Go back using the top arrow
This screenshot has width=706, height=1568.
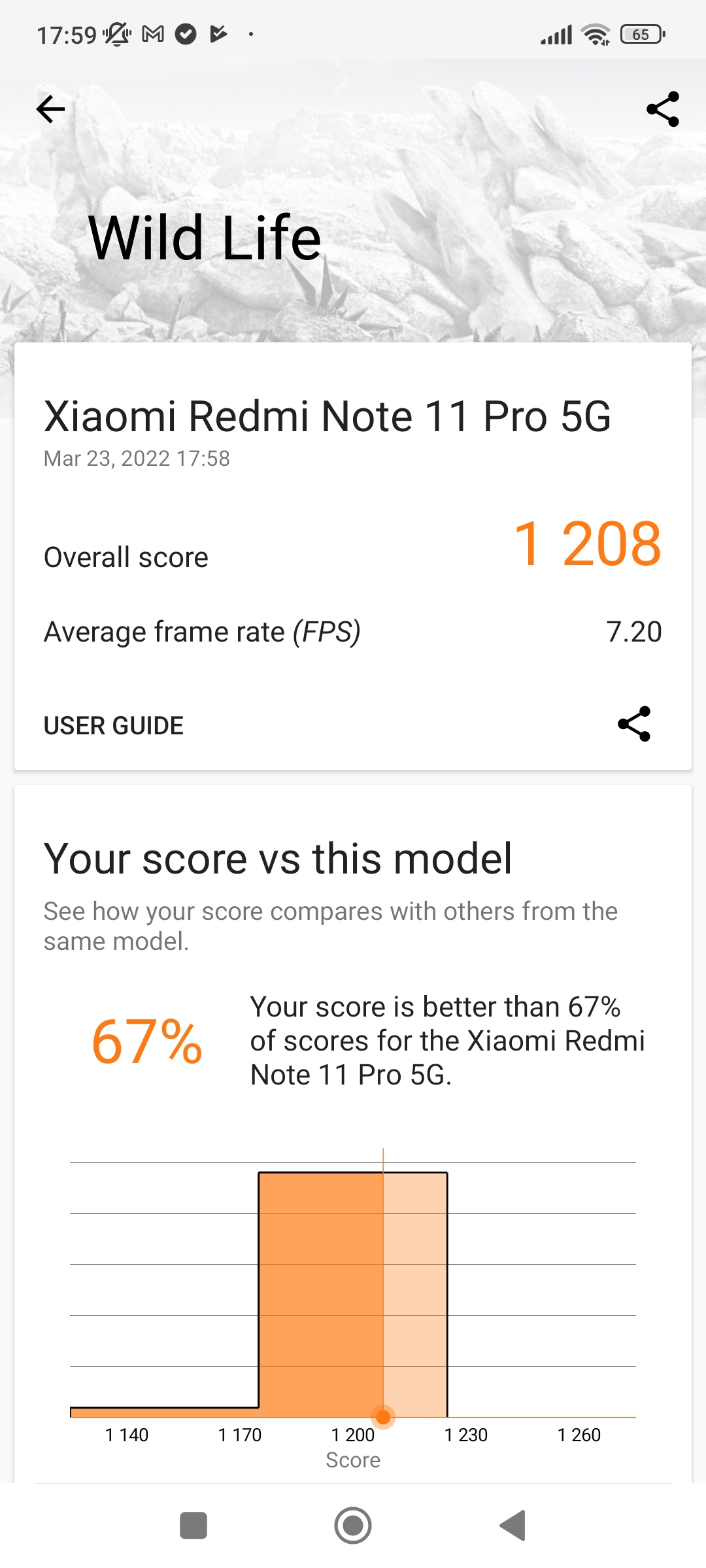click(50, 109)
